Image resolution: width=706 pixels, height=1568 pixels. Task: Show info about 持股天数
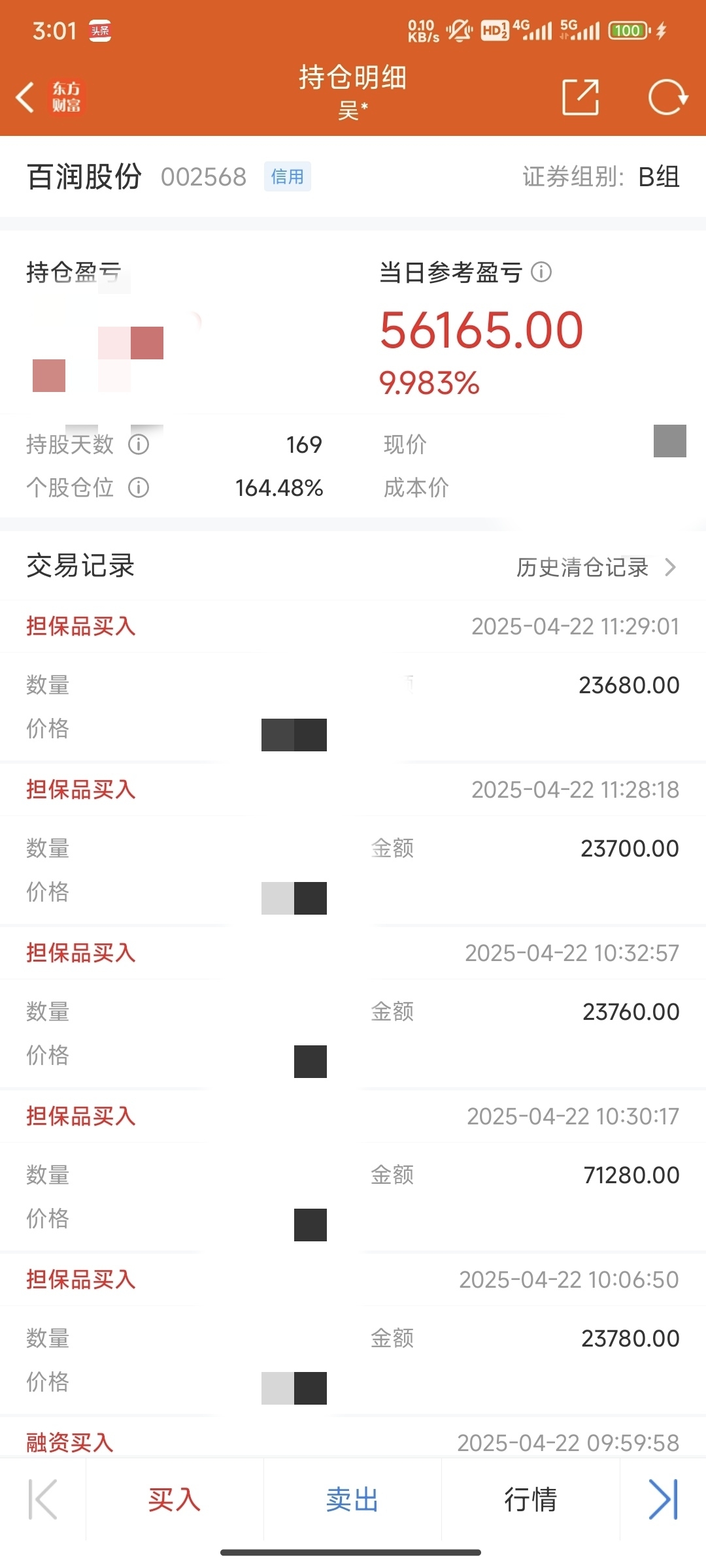[139, 444]
